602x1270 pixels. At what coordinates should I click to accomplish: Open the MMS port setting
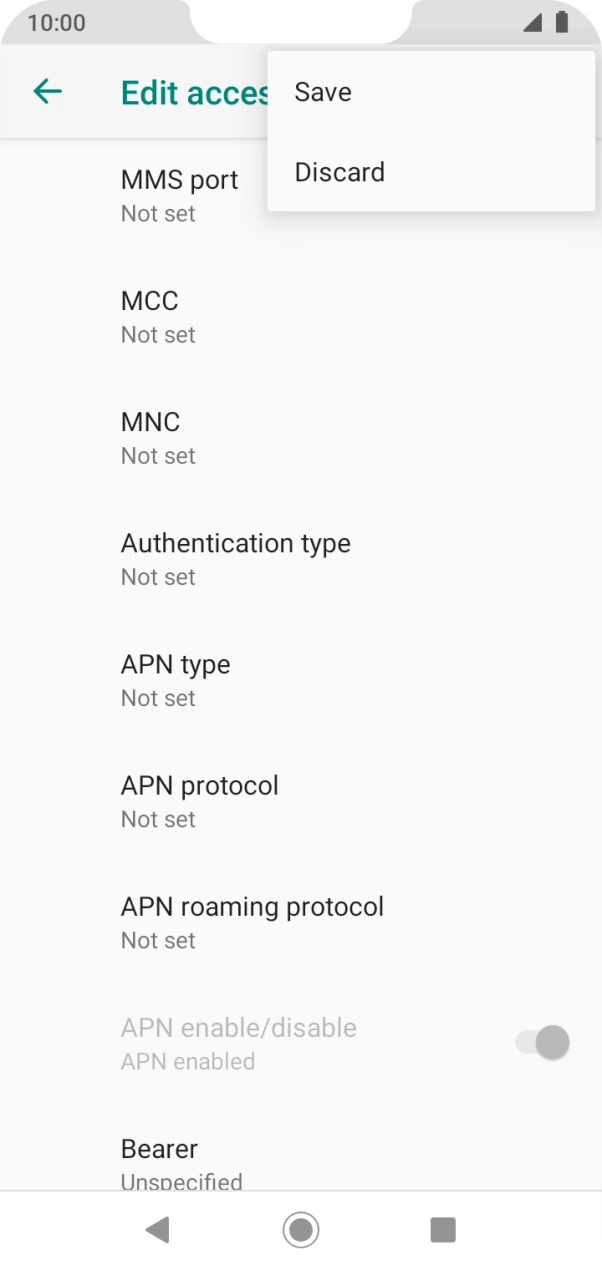[x=301, y=196]
